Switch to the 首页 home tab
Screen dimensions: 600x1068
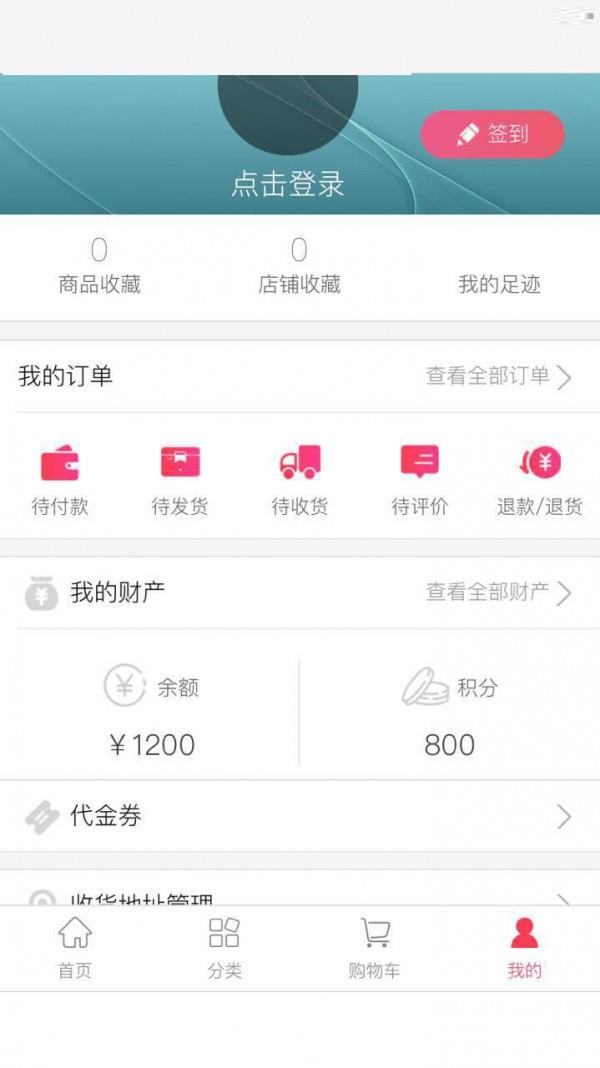(x=75, y=948)
